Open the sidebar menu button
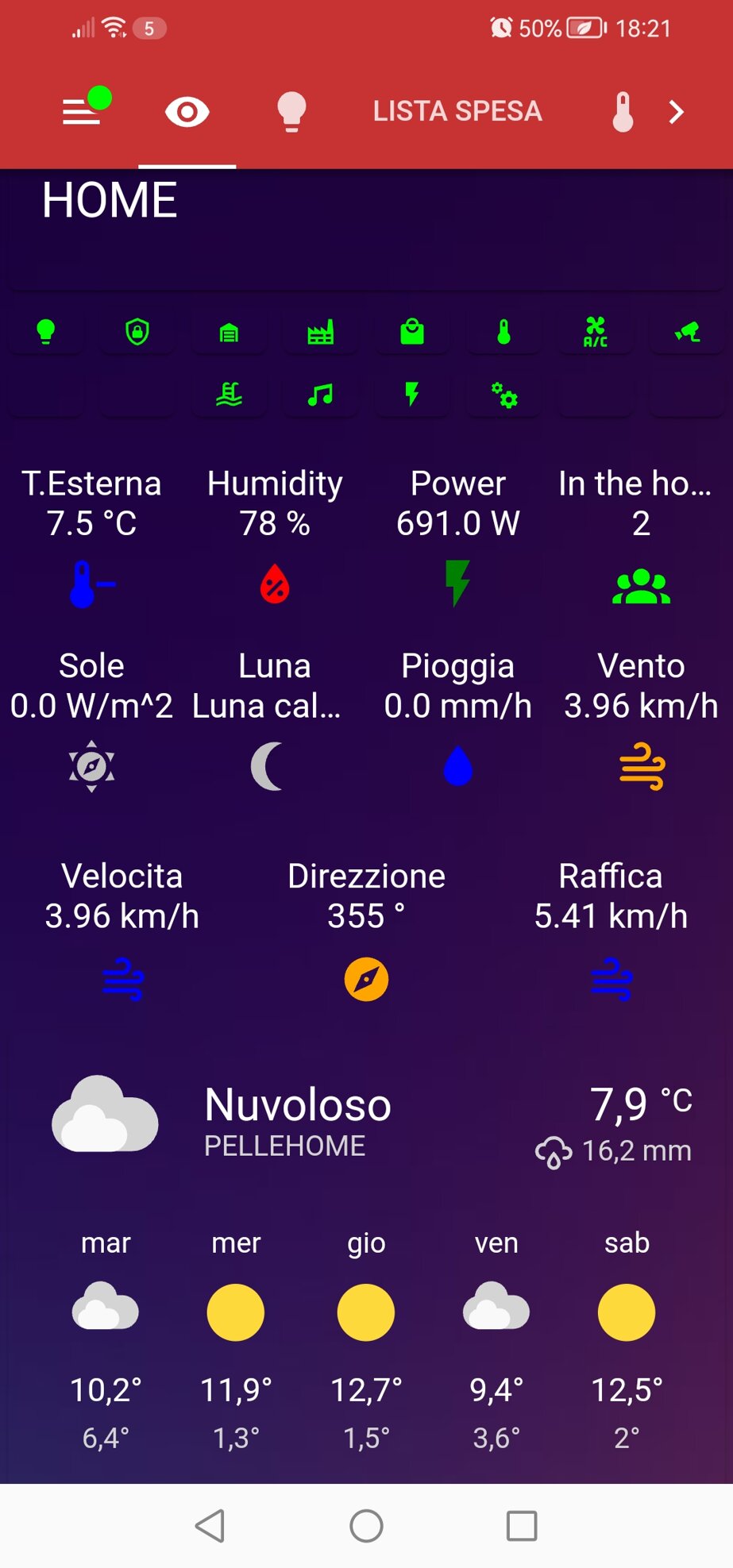Viewport: 733px width, 1568px height. 82,112
